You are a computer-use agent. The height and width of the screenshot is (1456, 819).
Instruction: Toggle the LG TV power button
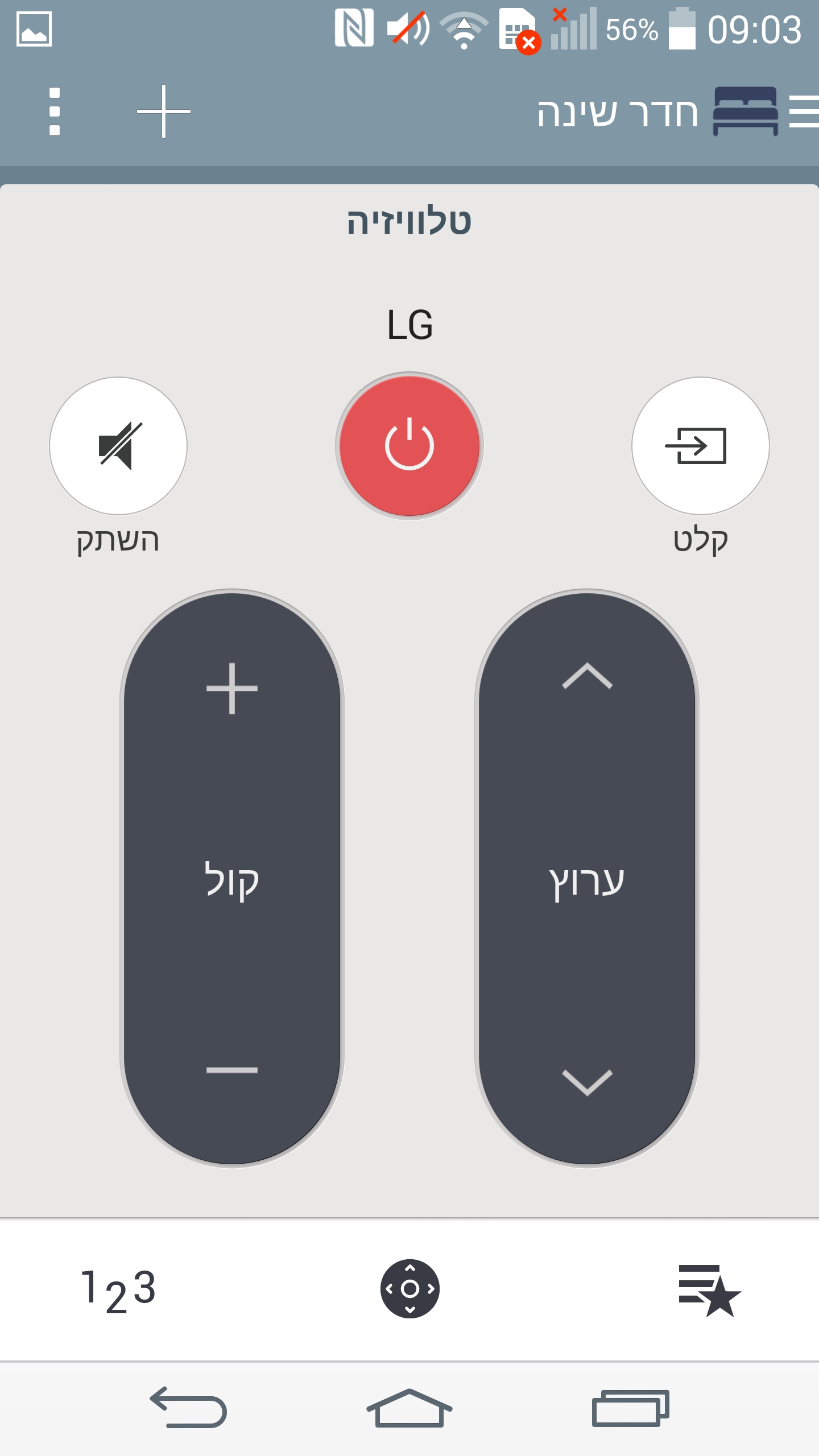[x=409, y=446]
